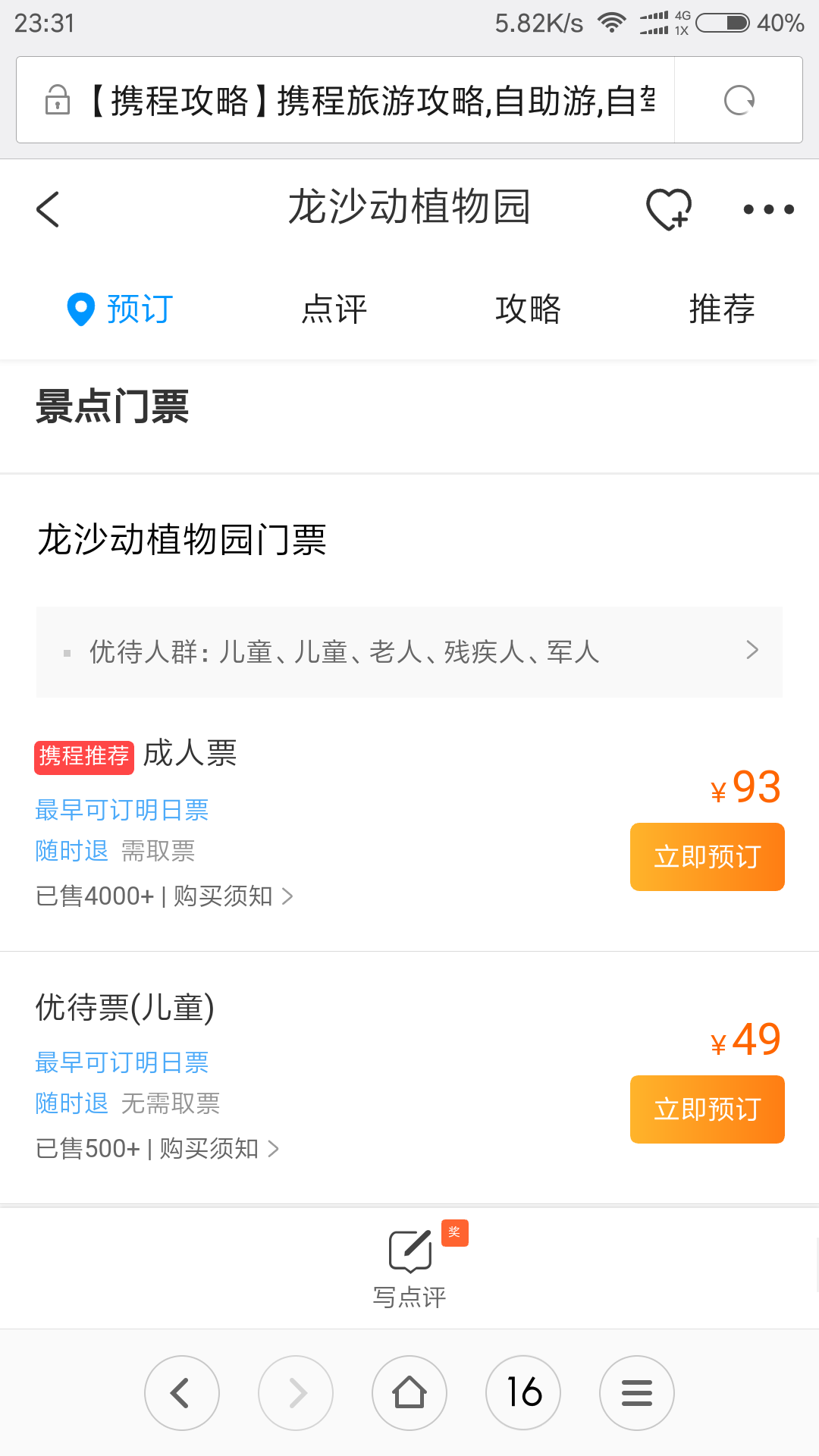Book the 优待票(儿童) for ¥49
The image size is (819, 1456).
[708, 1109]
